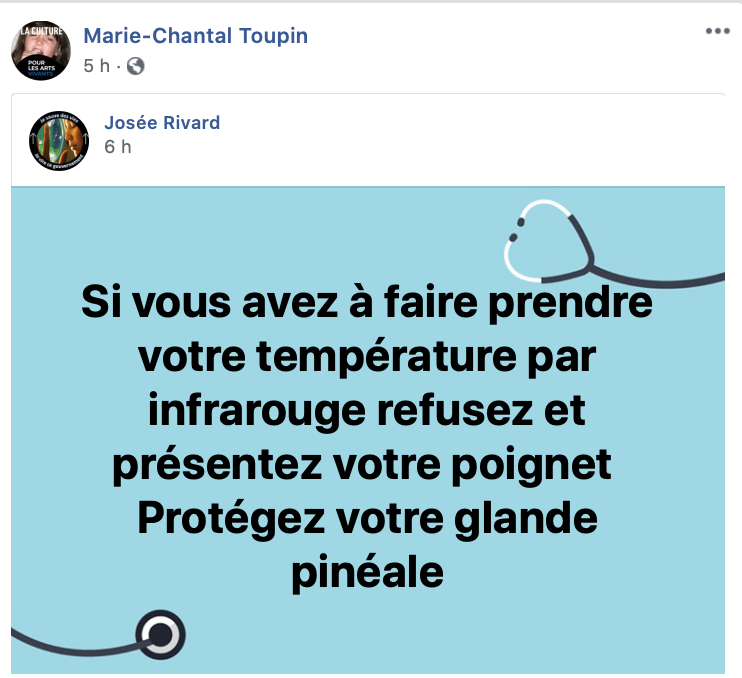Viewport: 742px width, 678px height.
Task: Open the post overflow menu
Action: click(717, 31)
